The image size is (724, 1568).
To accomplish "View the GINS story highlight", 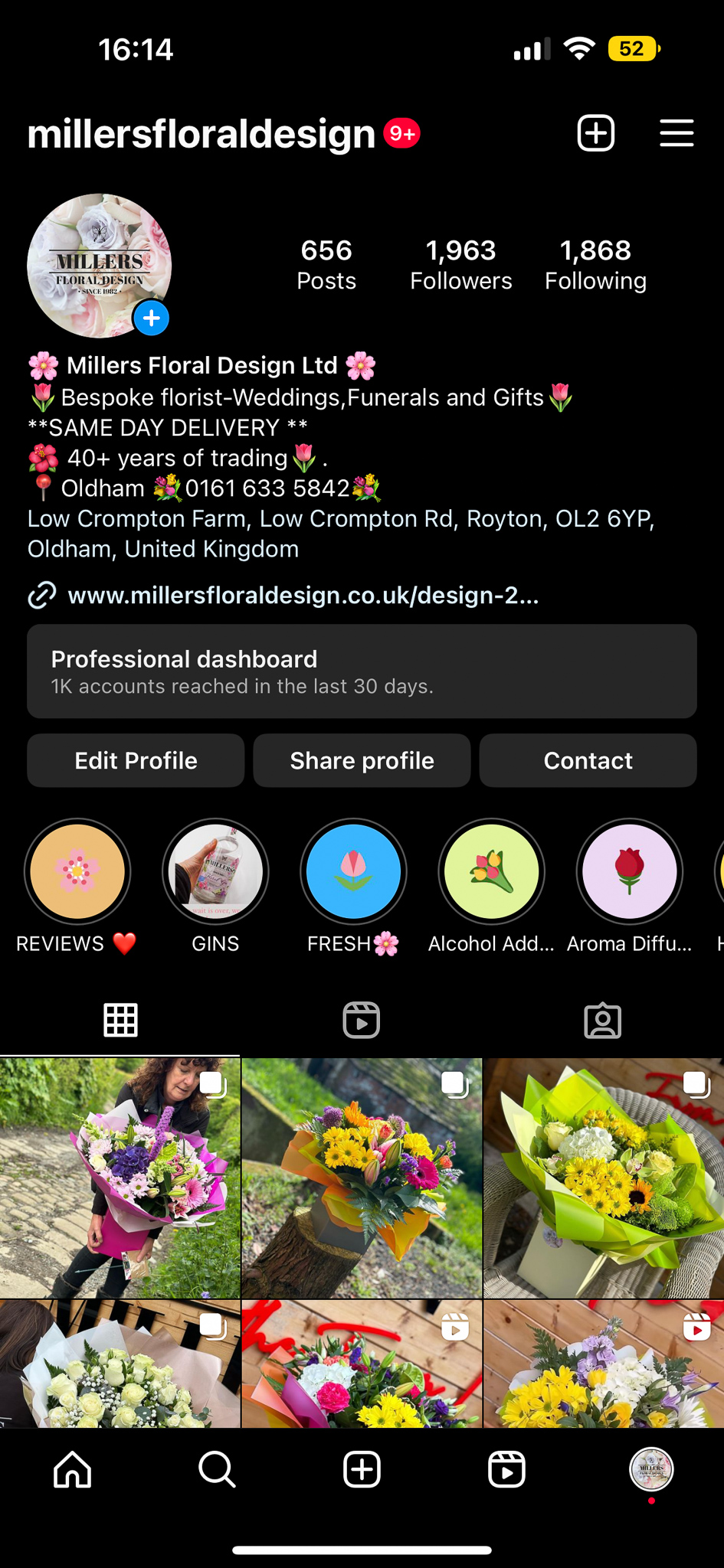I will tap(215, 872).
